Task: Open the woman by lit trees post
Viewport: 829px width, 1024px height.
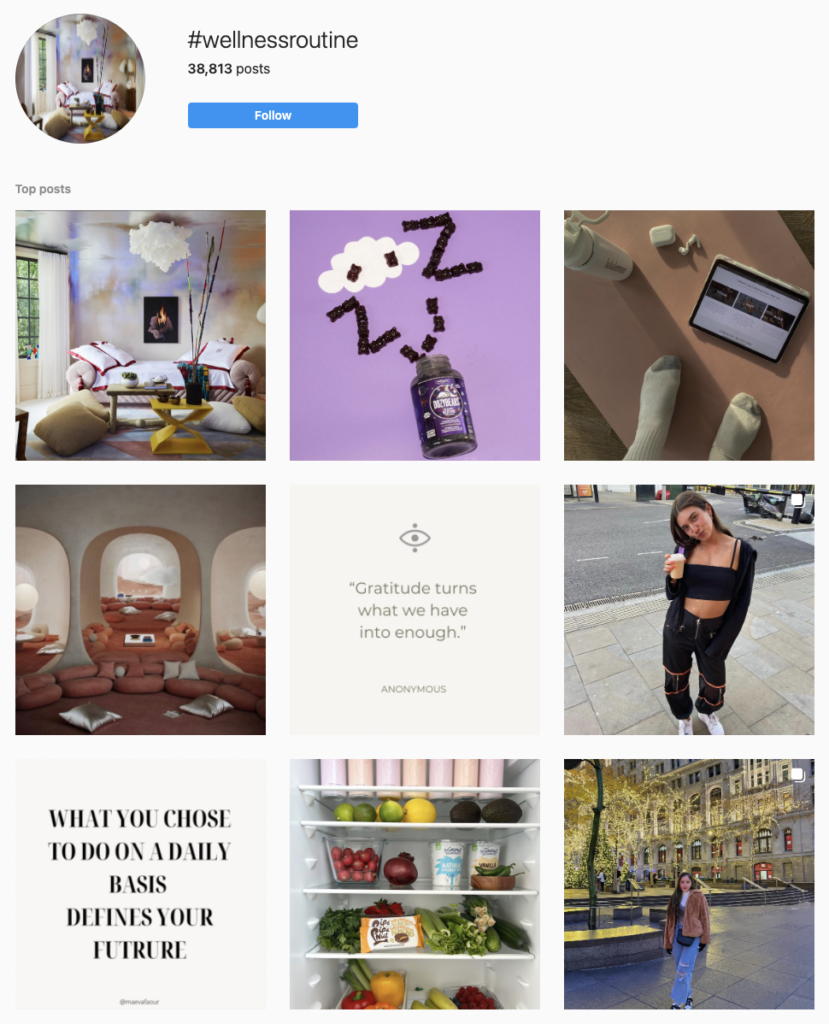Action: pyautogui.click(x=689, y=884)
